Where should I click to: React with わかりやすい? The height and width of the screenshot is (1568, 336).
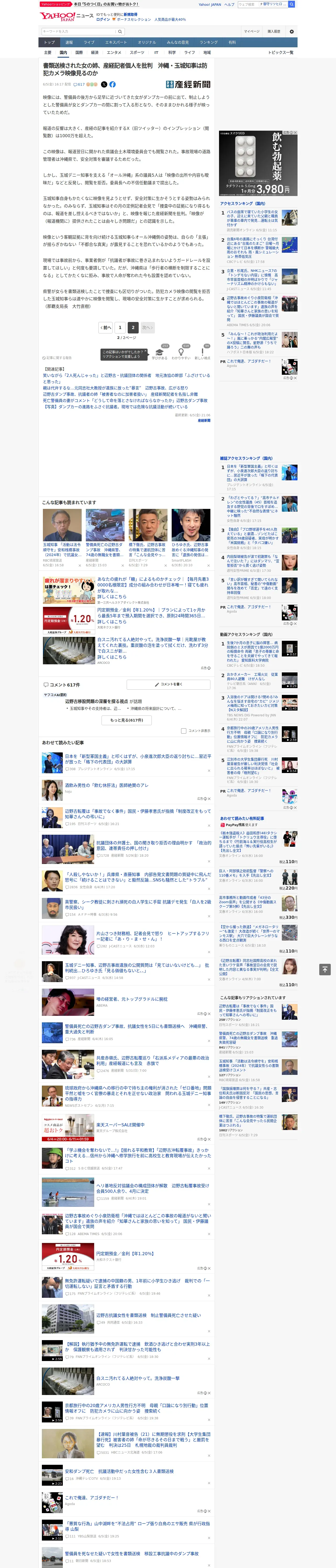(x=181, y=353)
